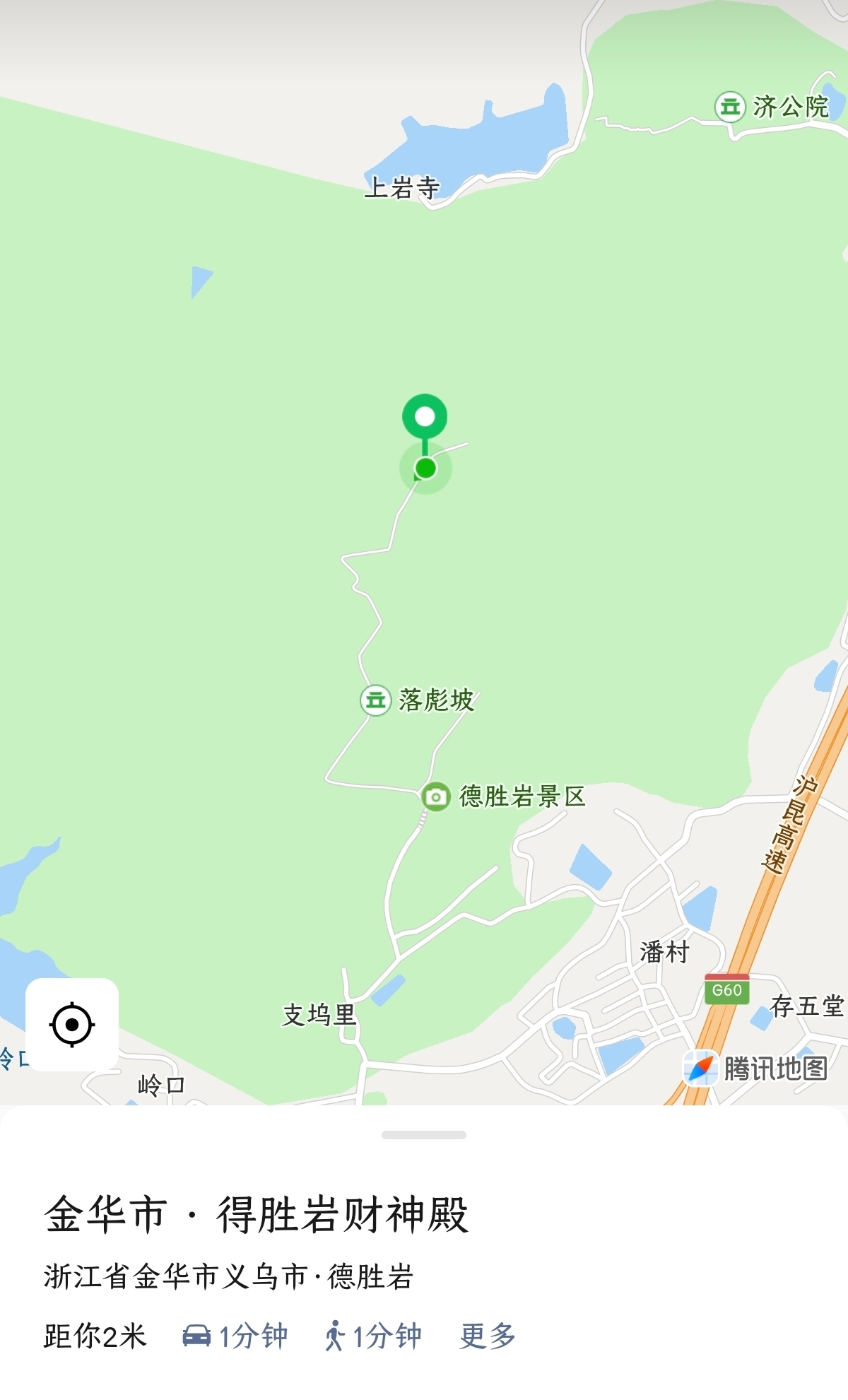Screen dimensions: 848x1400
Task: Tap the green location pin on the map
Action: click(x=425, y=417)
